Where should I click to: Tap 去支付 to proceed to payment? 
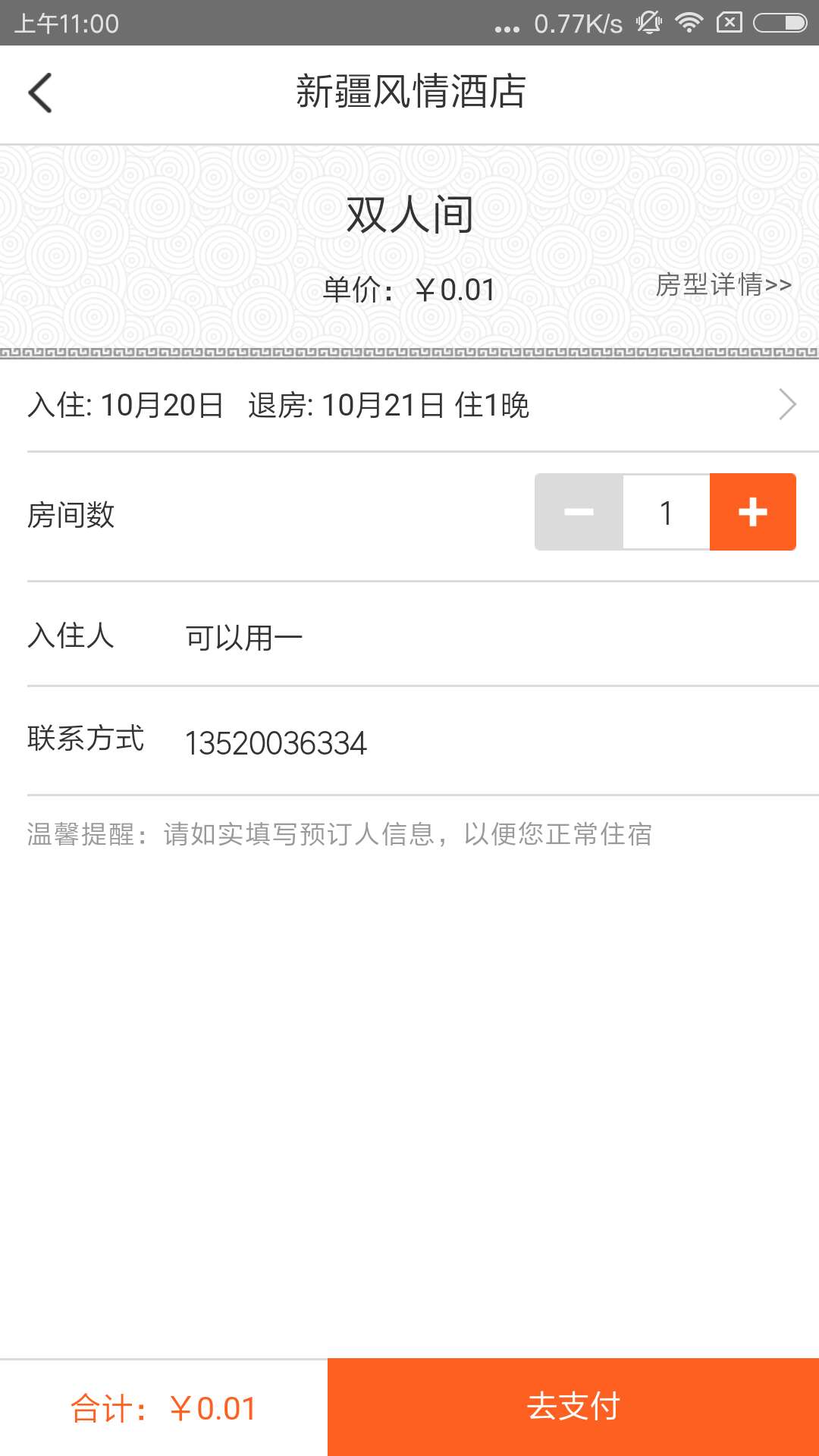tap(573, 1407)
